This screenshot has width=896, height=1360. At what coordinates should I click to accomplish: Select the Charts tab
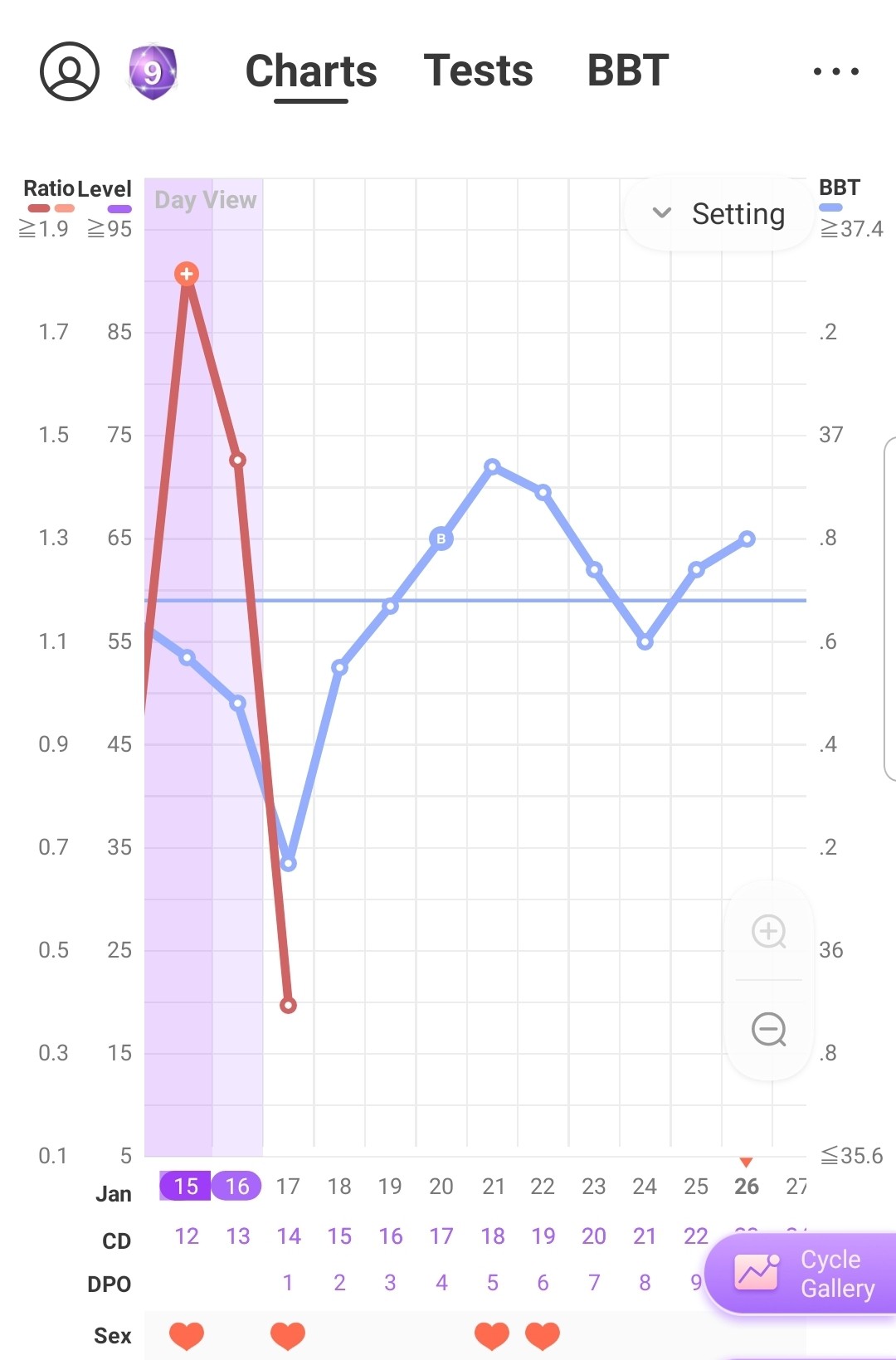pos(311,71)
